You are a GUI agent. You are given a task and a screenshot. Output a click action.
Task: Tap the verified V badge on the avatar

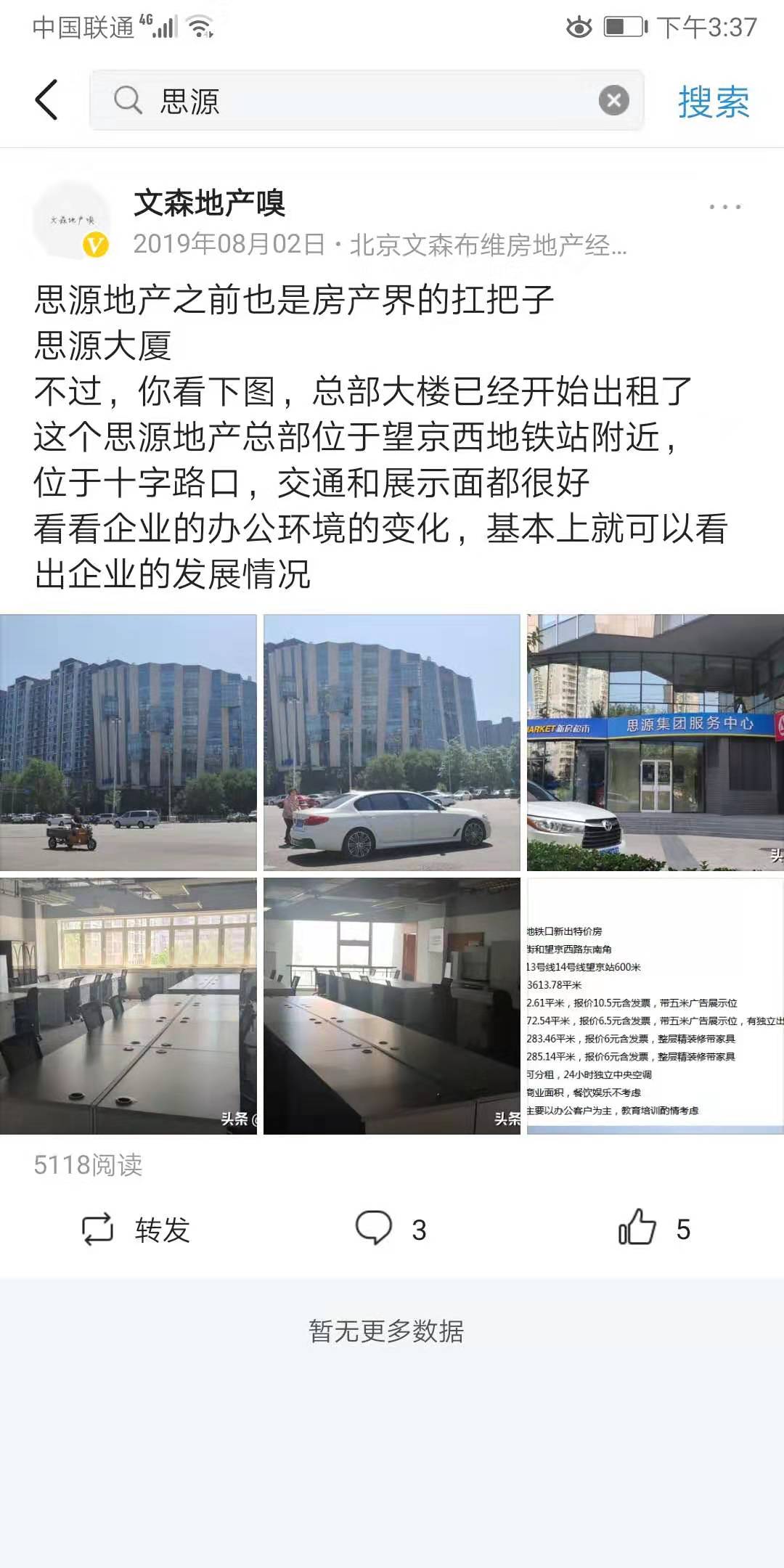point(91,243)
